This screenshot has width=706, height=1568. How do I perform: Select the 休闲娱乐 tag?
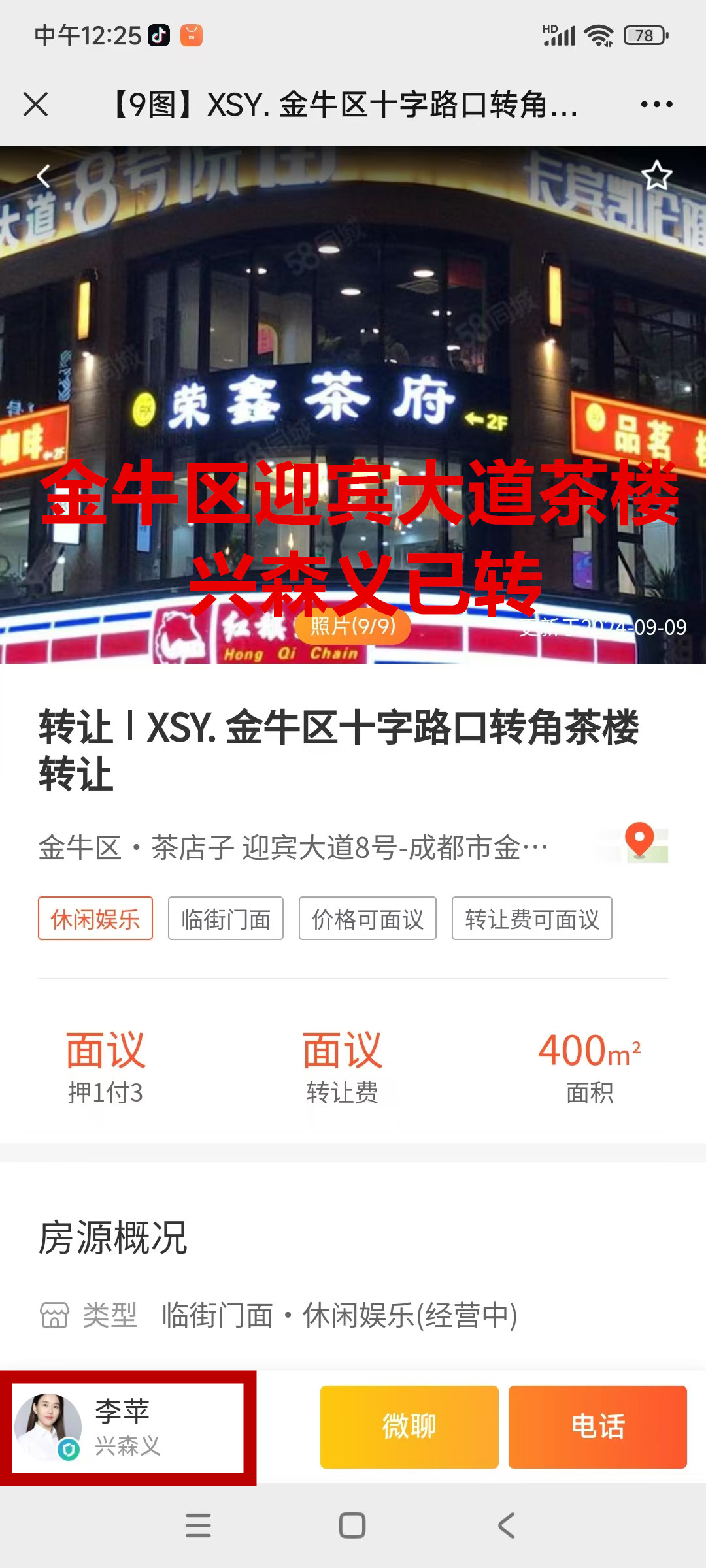click(x=95, y=919)
